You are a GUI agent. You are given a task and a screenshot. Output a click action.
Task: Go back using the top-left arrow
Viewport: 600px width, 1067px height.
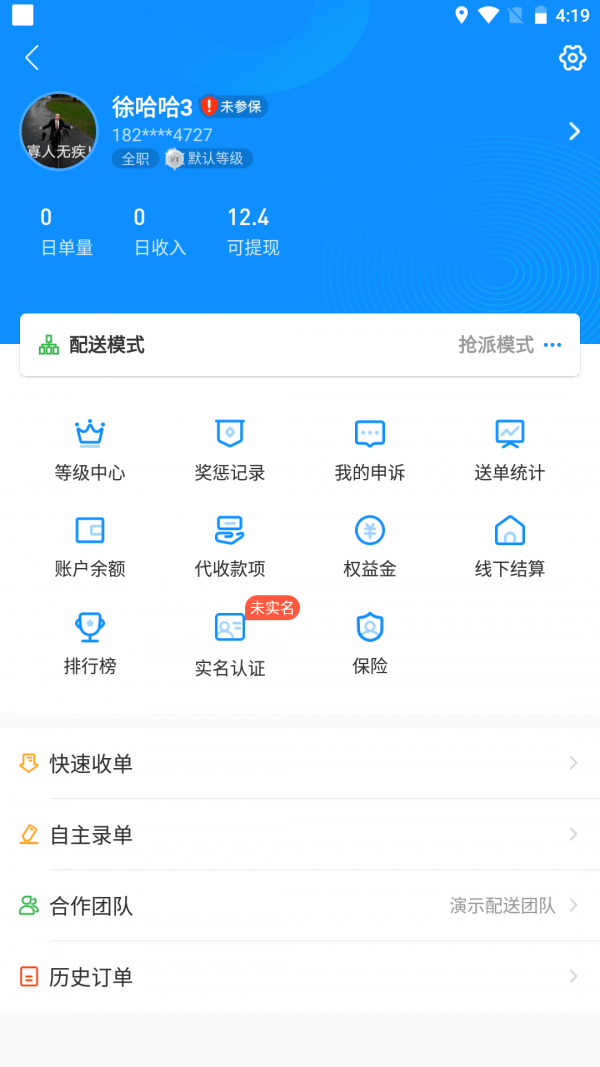pyautogui.click(x=32, y=58)
